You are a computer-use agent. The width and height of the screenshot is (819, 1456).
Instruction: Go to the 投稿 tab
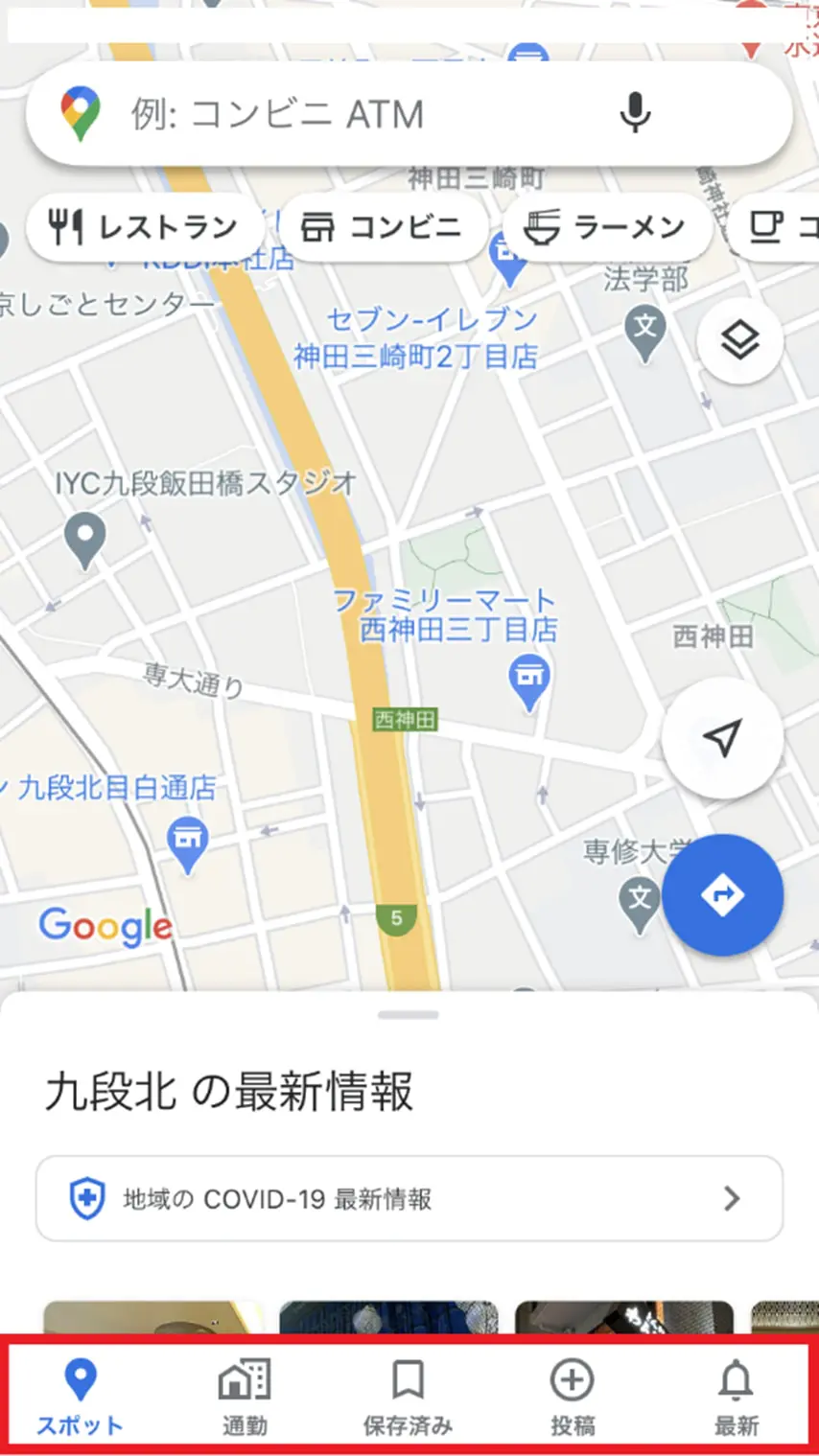pos(573,1398)
